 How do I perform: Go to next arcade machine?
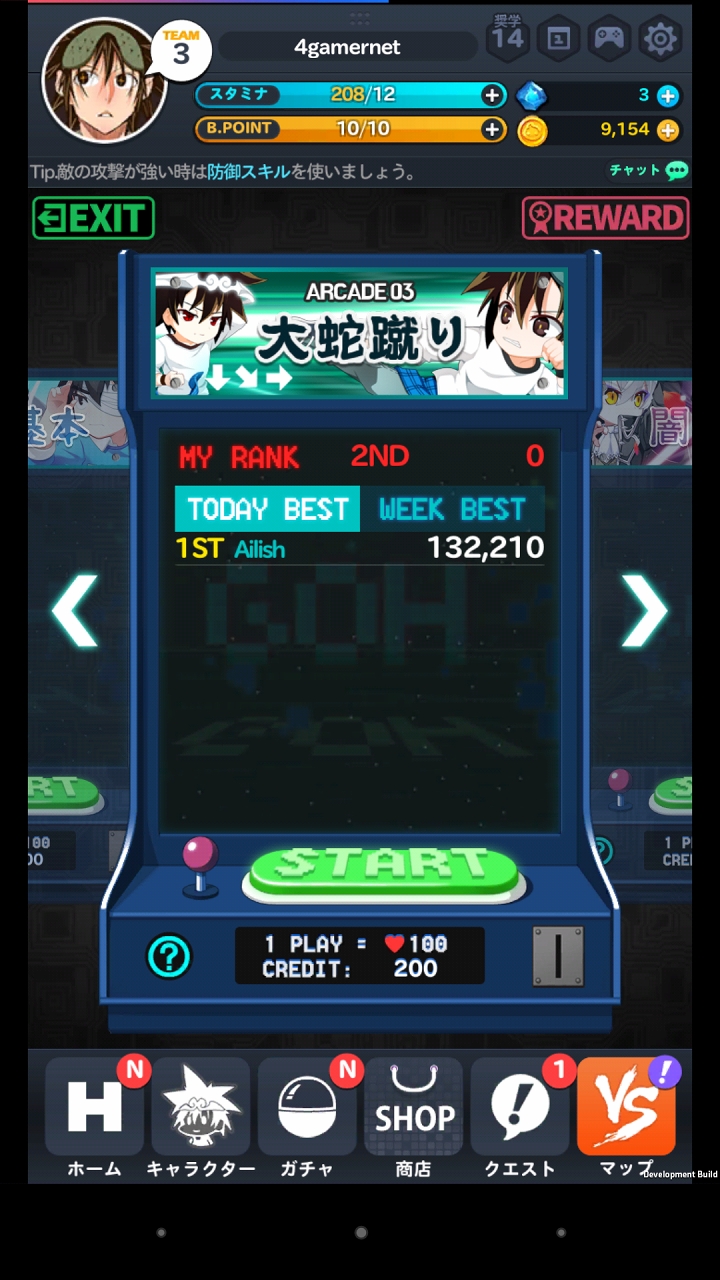point(644,610)
